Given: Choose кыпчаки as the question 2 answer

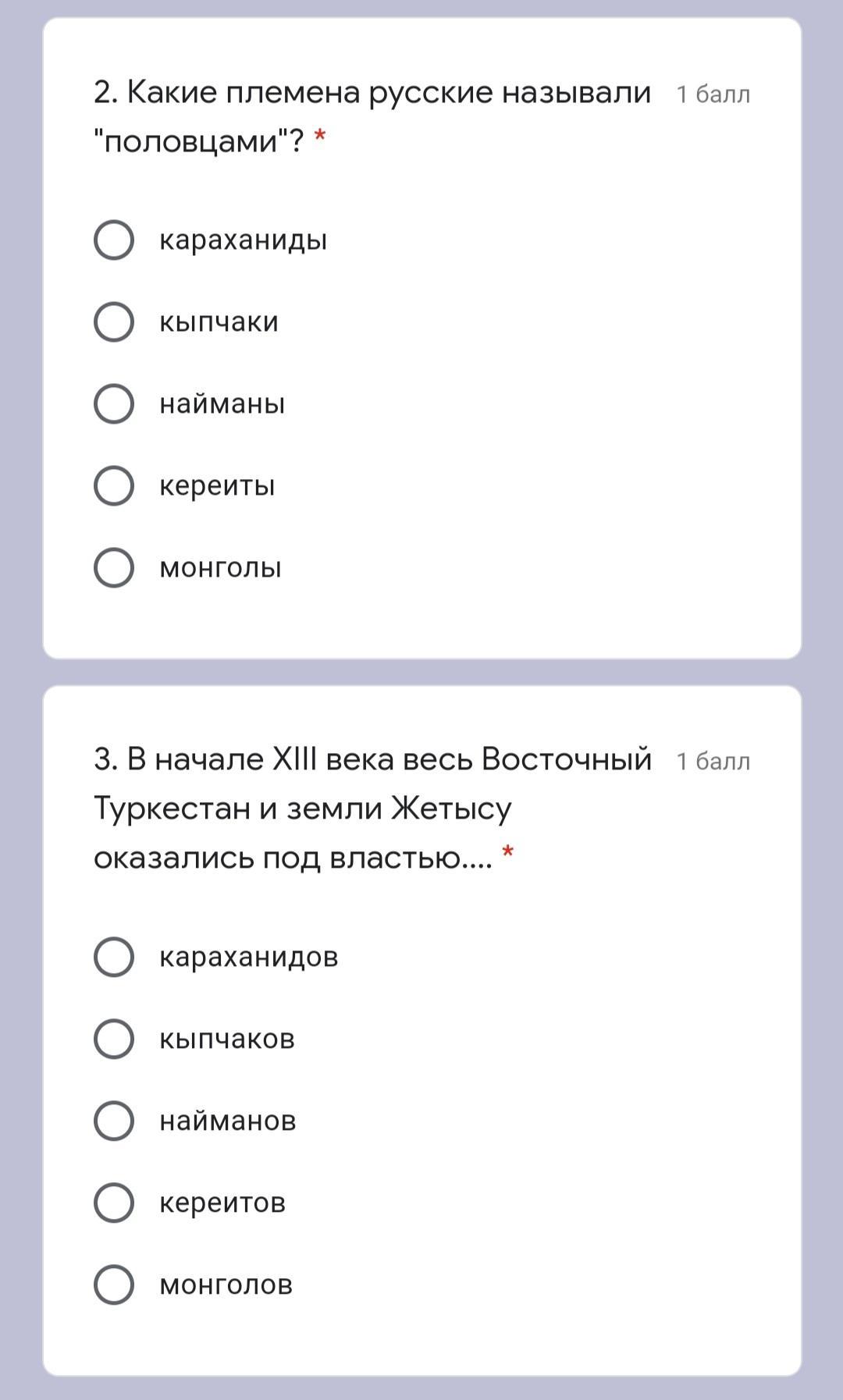Looking at the screenshot, I should tap(114, 322).
